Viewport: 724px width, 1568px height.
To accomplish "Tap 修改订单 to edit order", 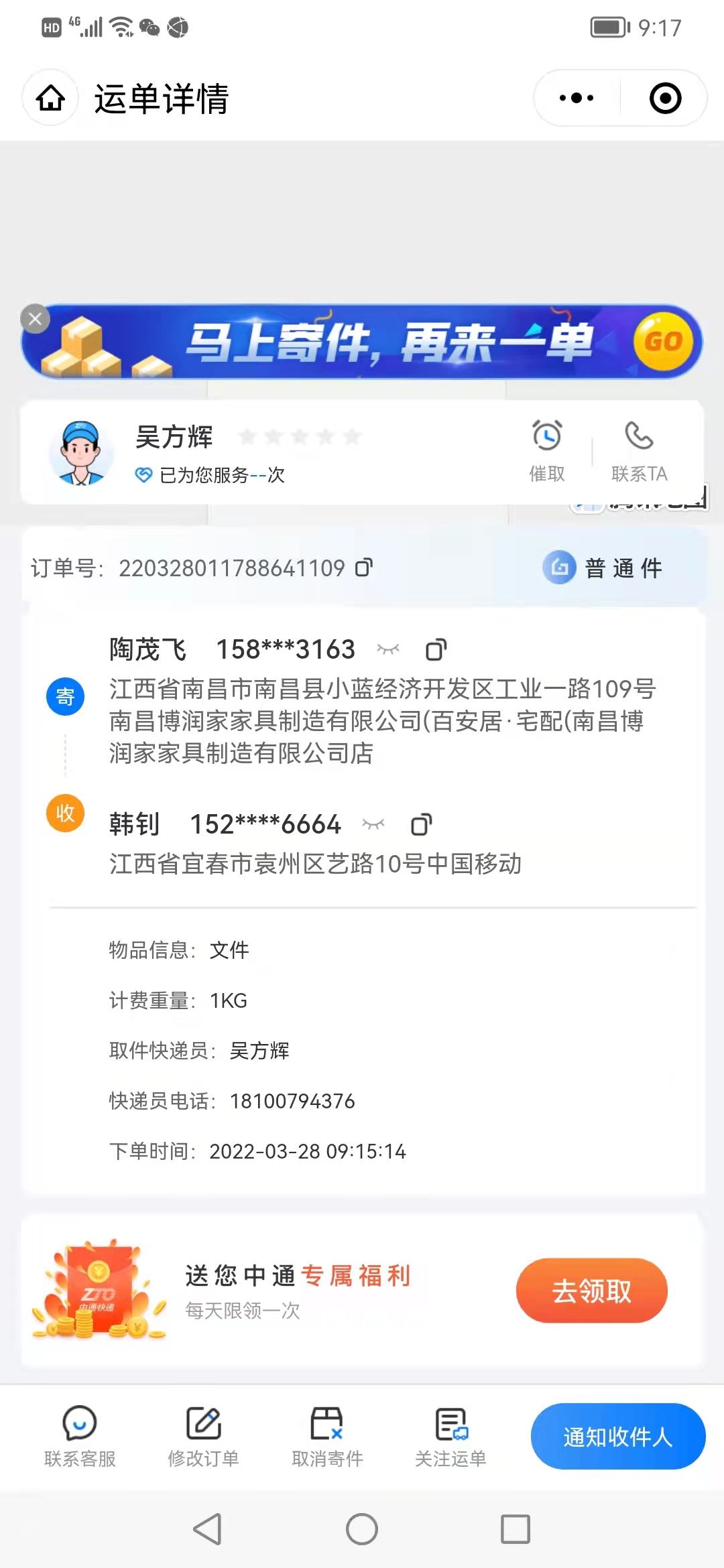I will [203, 1436].
